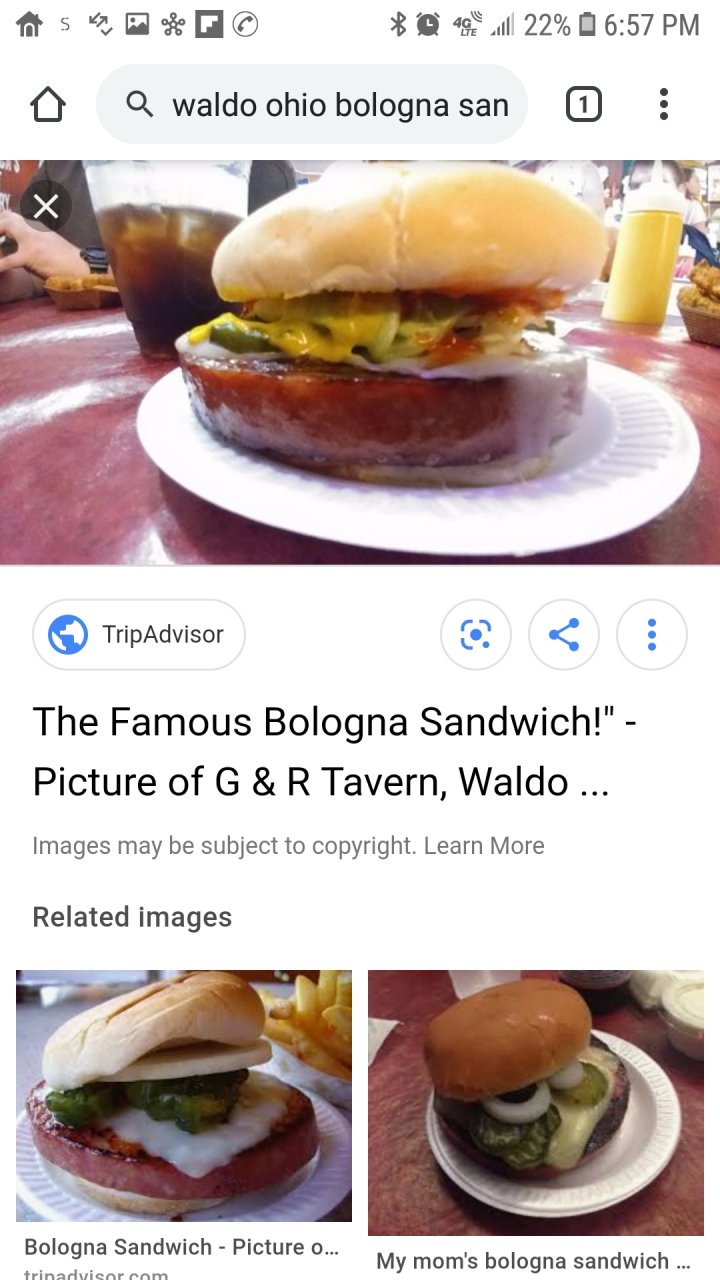Viewport: 720px width, 1280px height.
Task: Open the 'Learn More' copyright link
Action: [484, 845]
